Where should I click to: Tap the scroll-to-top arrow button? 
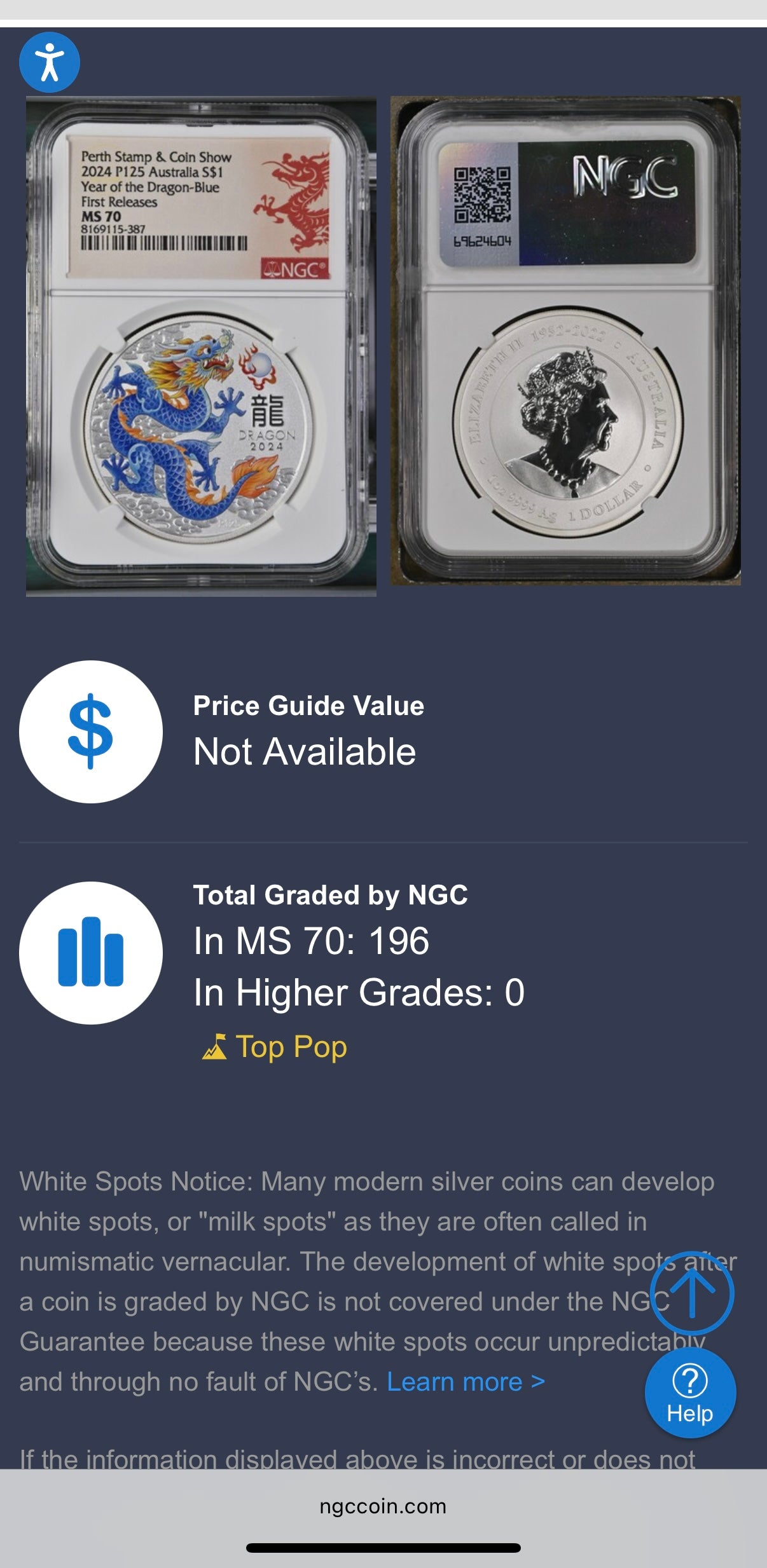point(692,1293)
